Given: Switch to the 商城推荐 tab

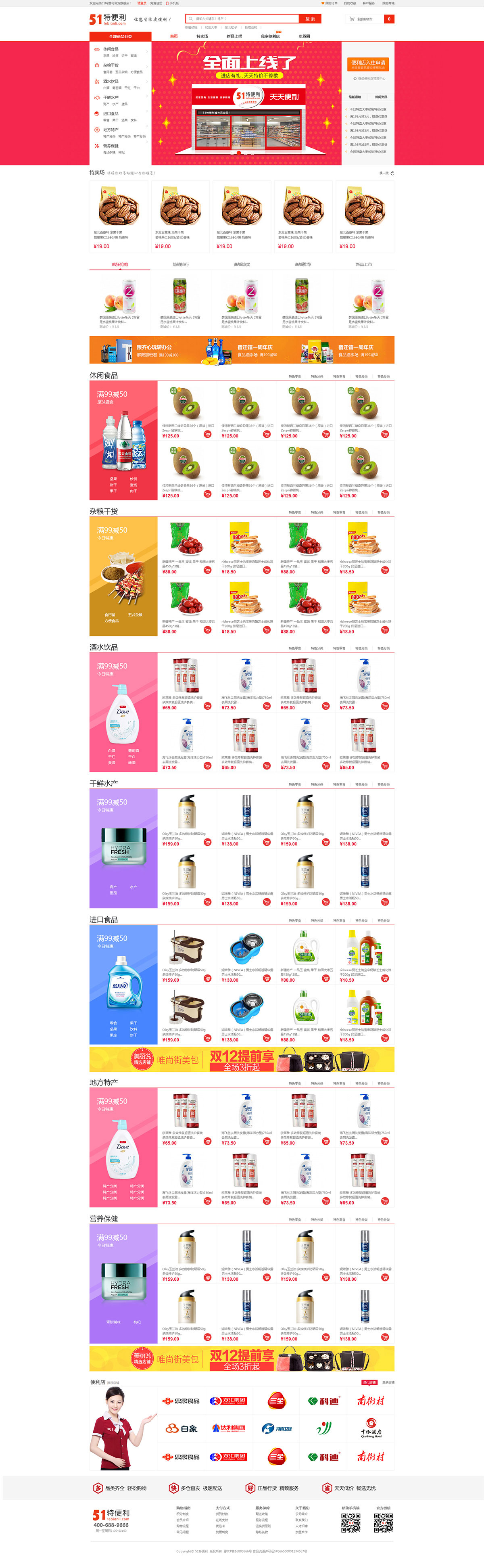Looking at the screenshot, I should (x=302, y=265).
